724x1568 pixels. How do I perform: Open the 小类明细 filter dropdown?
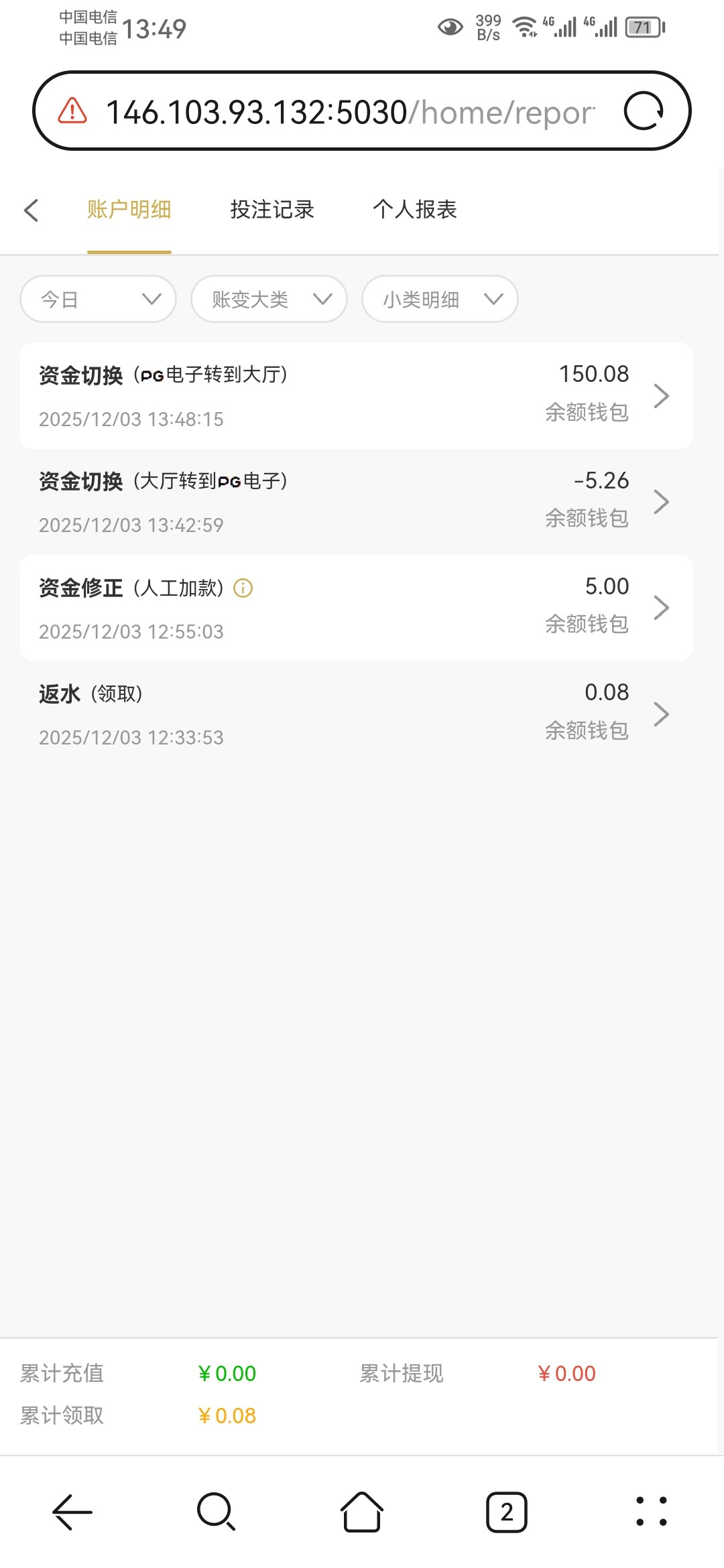[x=440, y=299]
